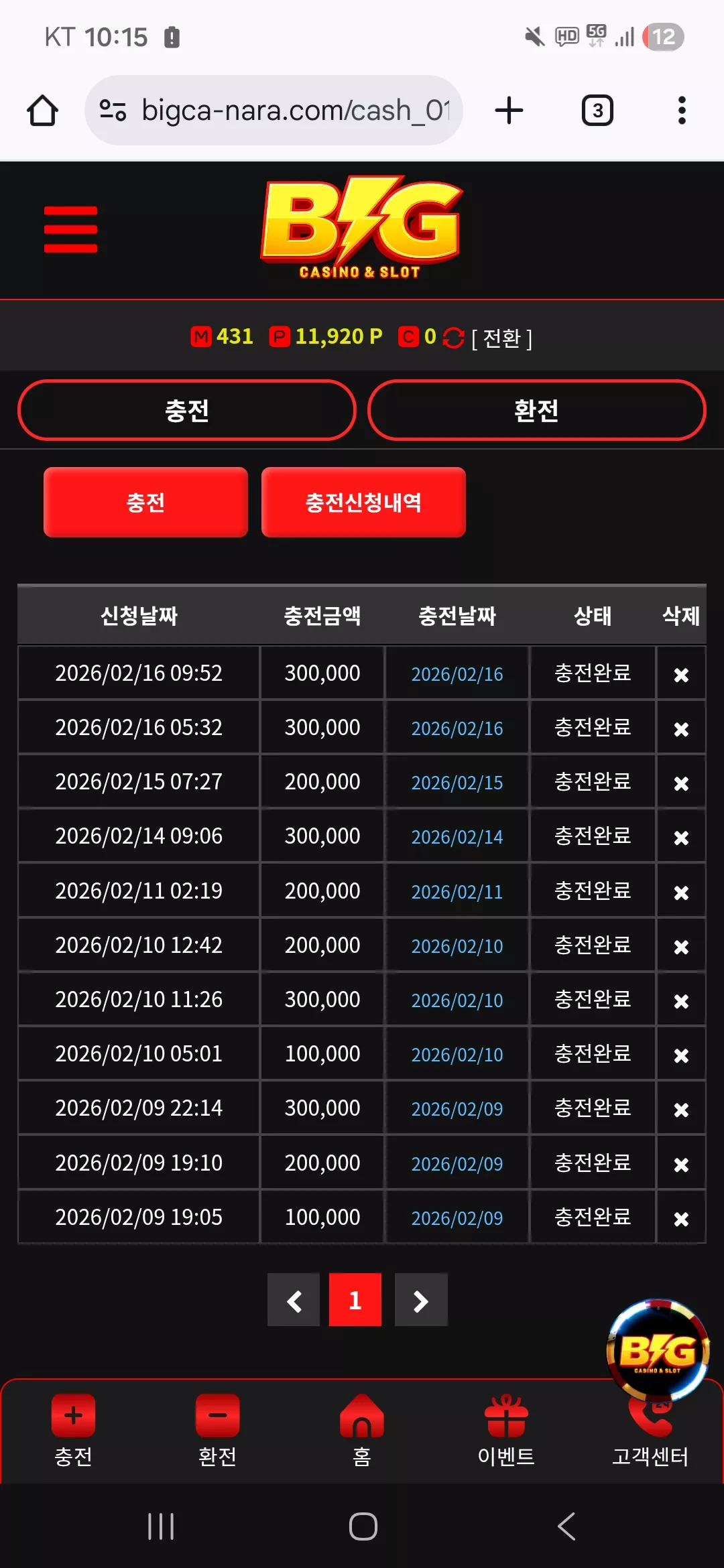Go to the next page arrow
This screenshot has width=724, height=1568.
[x=421, y=1300]
